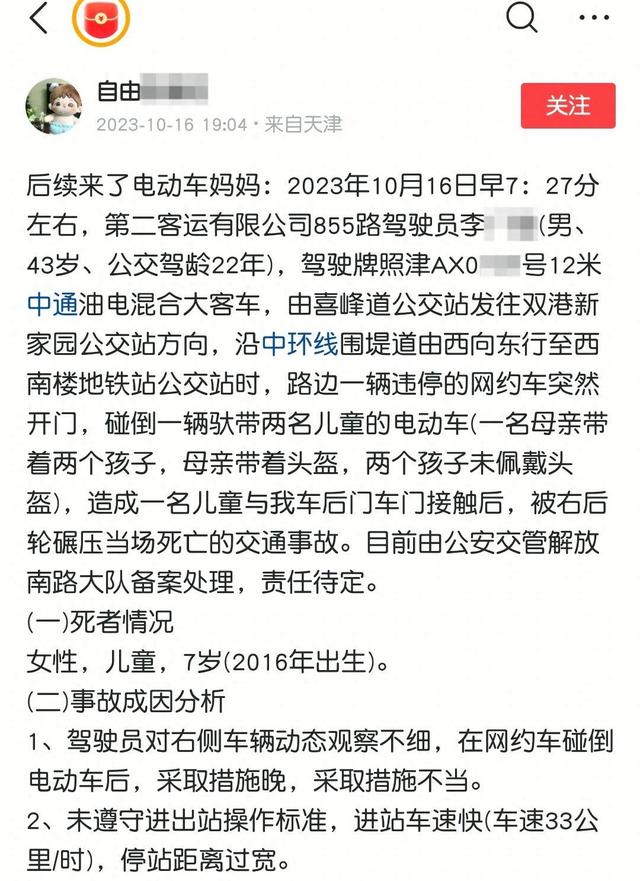Viewport: 640px width, 881px height.
Task: Go back using the top-left arrow
Action: [x=38, y=17]
